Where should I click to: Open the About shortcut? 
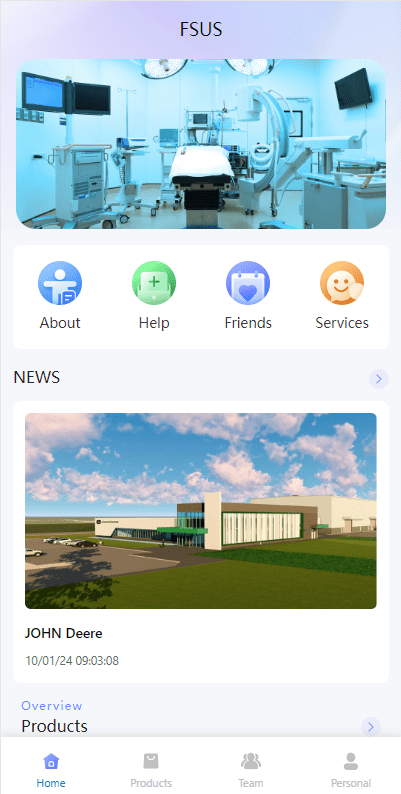tap(60, 296)
